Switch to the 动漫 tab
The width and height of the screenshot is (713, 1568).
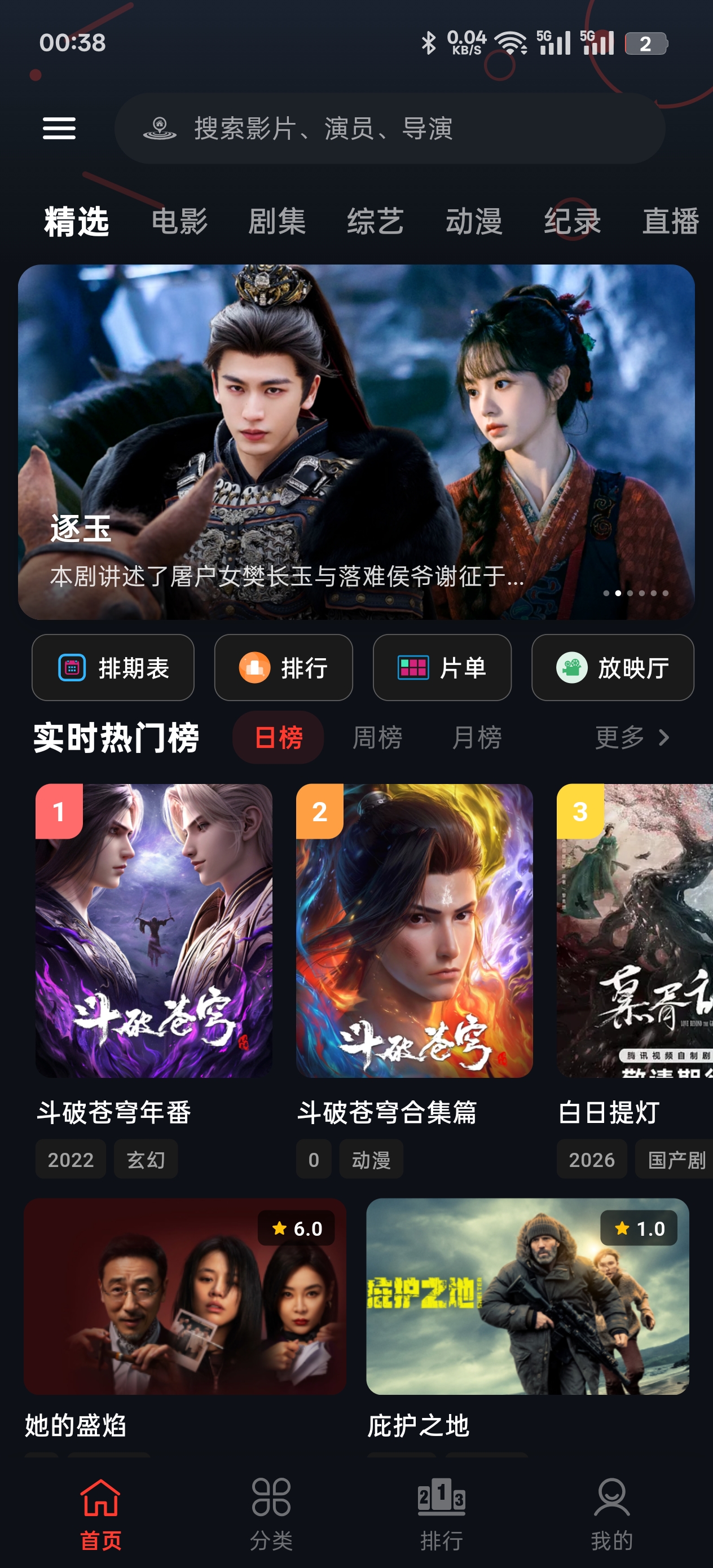[476, 222]
